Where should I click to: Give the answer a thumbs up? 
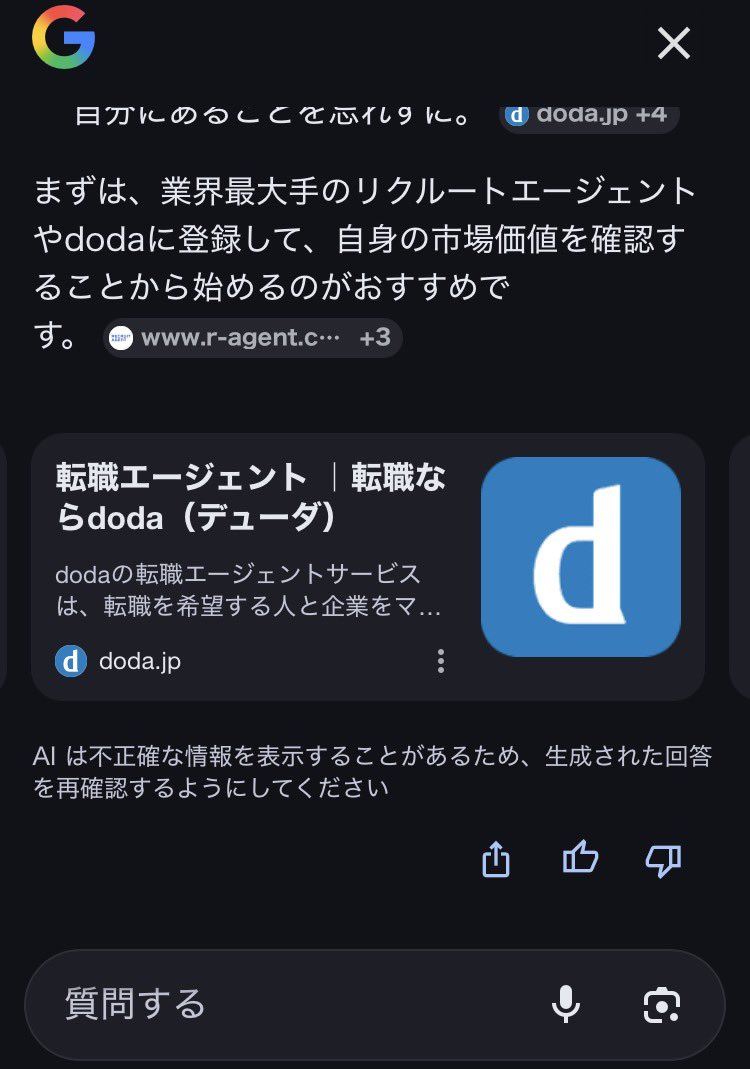pyautogui.click(x=580, y=858)
